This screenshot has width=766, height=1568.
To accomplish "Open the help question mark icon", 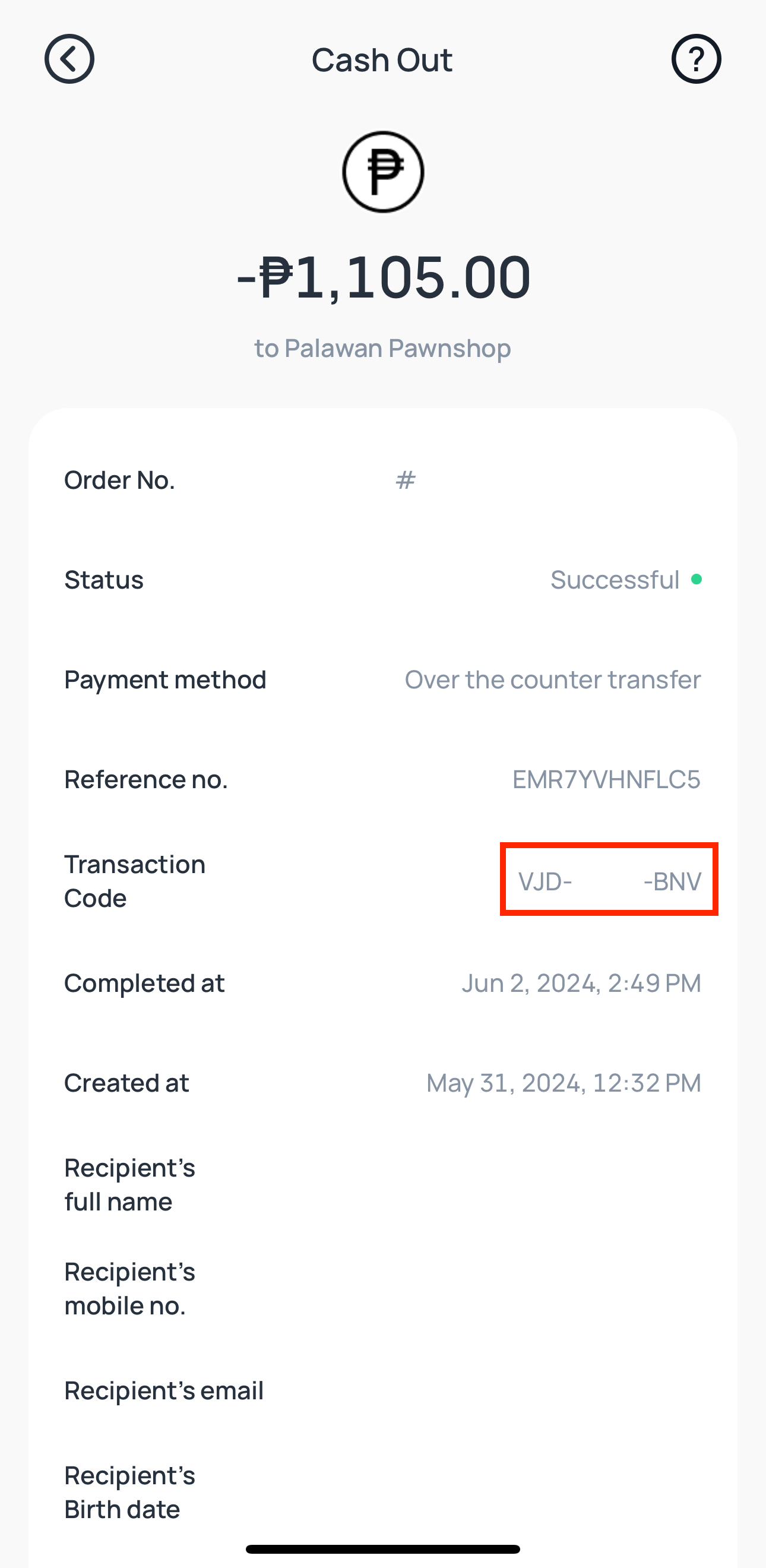I will point(696,59).
